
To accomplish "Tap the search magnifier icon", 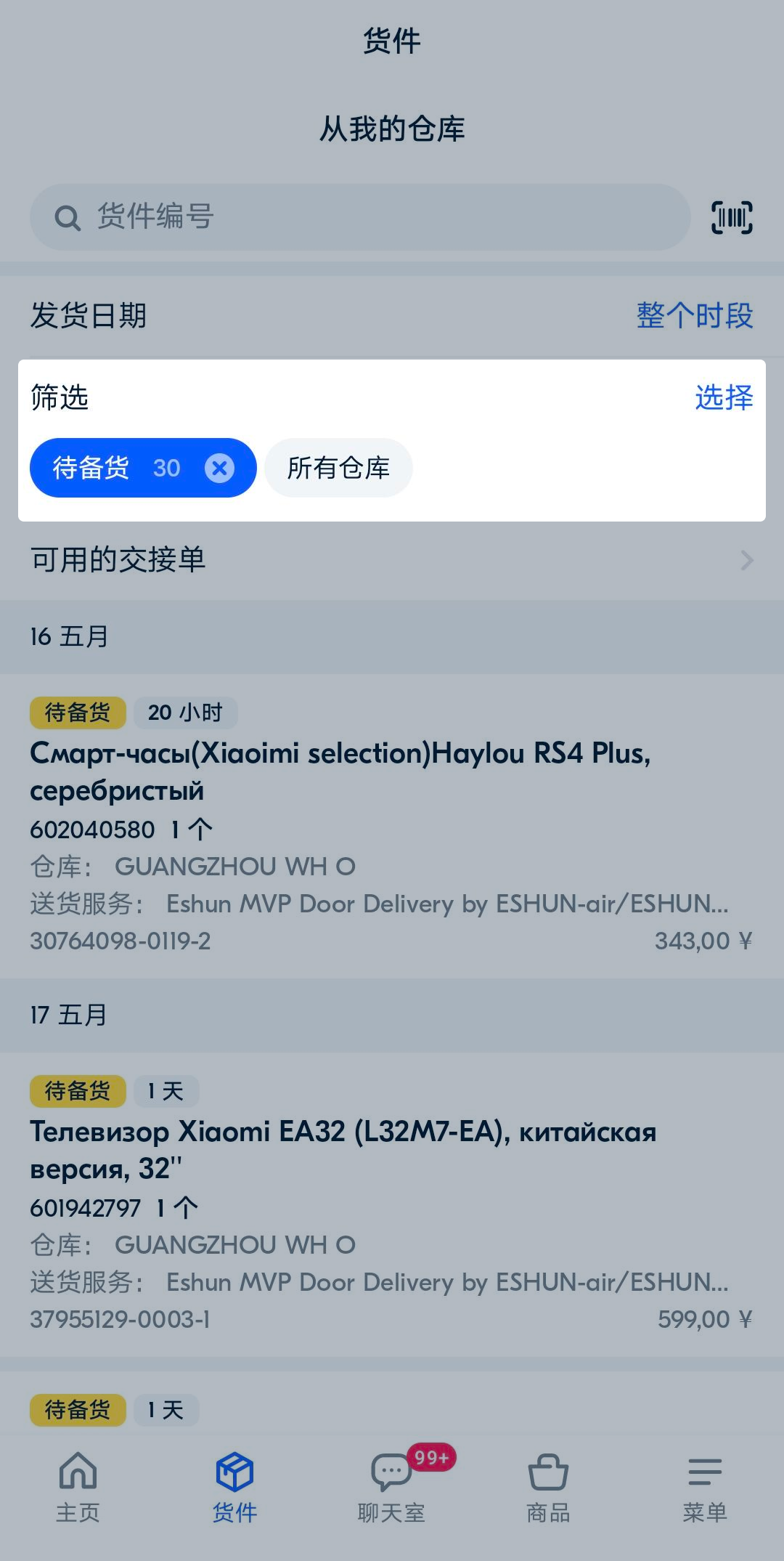I will point(68,216).
